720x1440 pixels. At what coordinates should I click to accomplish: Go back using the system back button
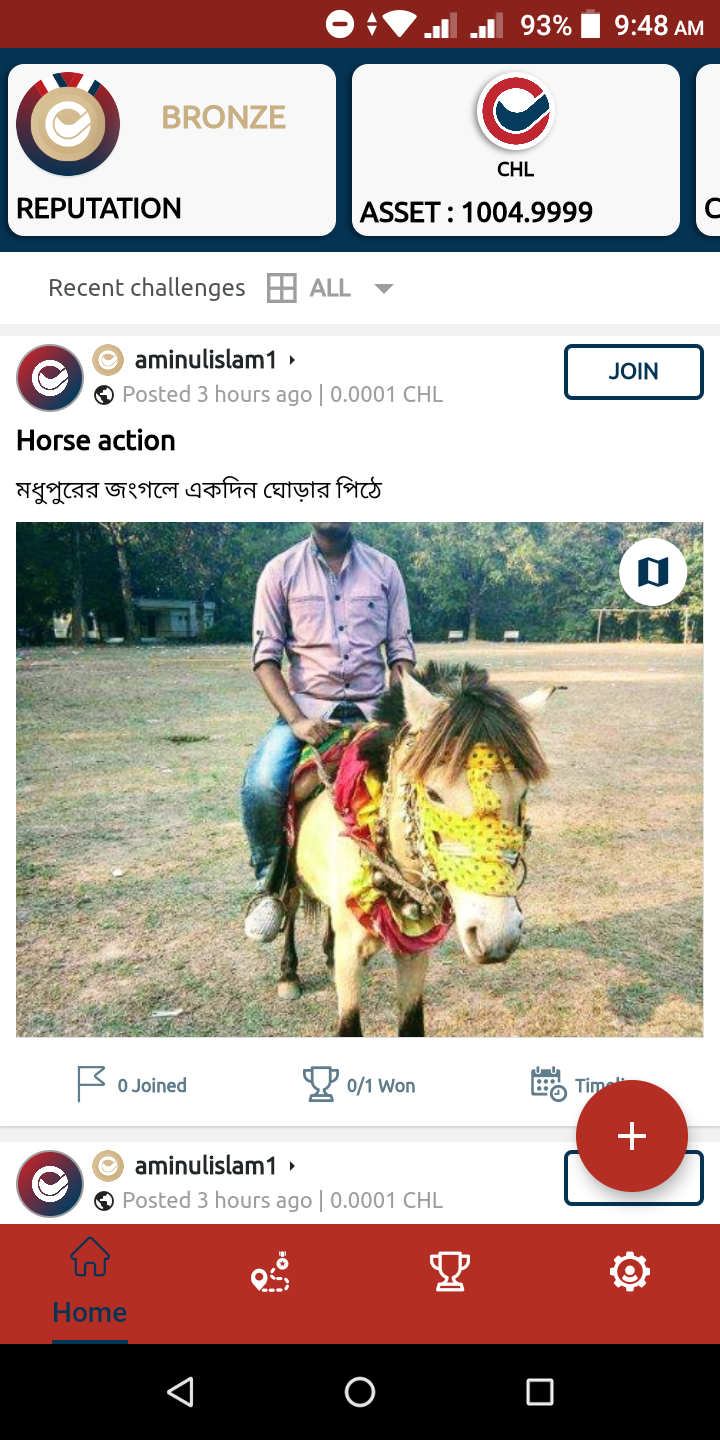[180, 1391]
